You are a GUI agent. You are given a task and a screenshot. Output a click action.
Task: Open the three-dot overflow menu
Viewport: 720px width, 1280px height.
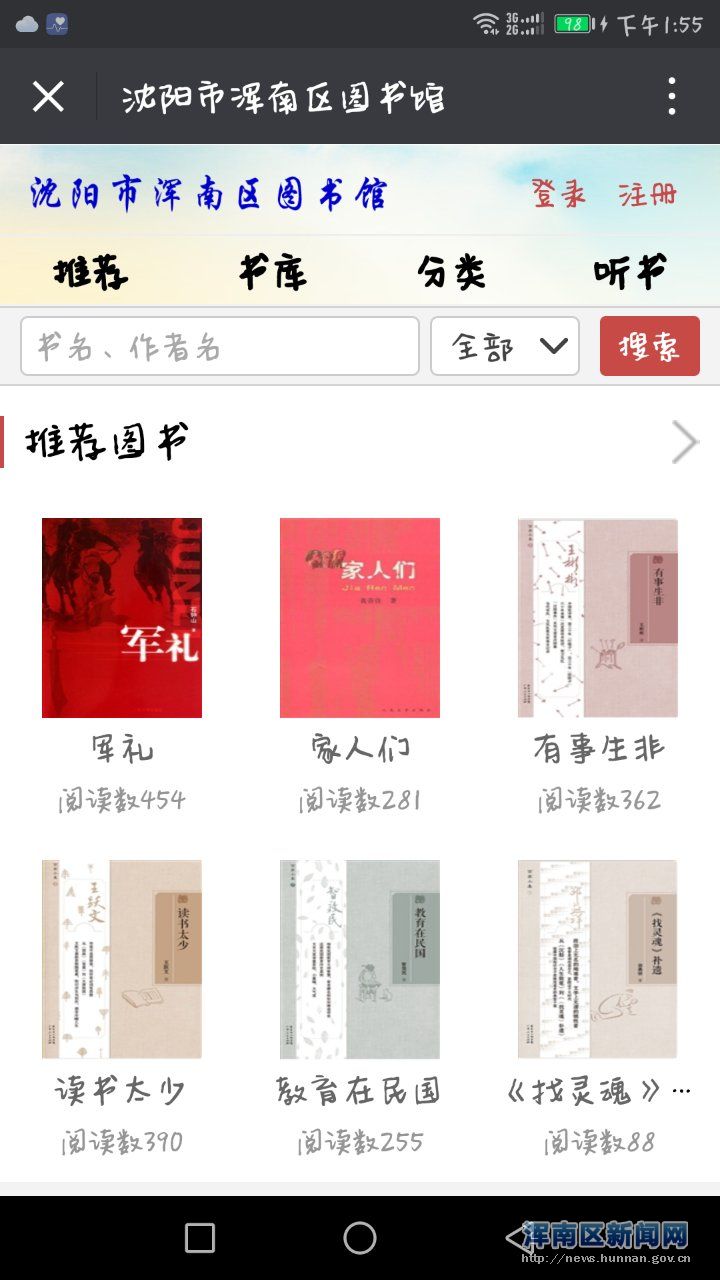point(672,97)
